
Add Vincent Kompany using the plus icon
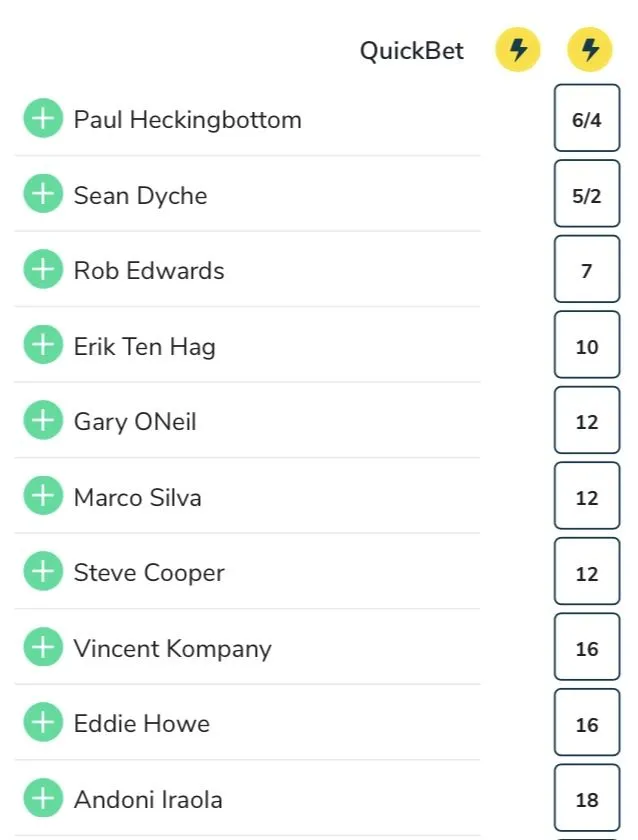click(x=43, y=648)
